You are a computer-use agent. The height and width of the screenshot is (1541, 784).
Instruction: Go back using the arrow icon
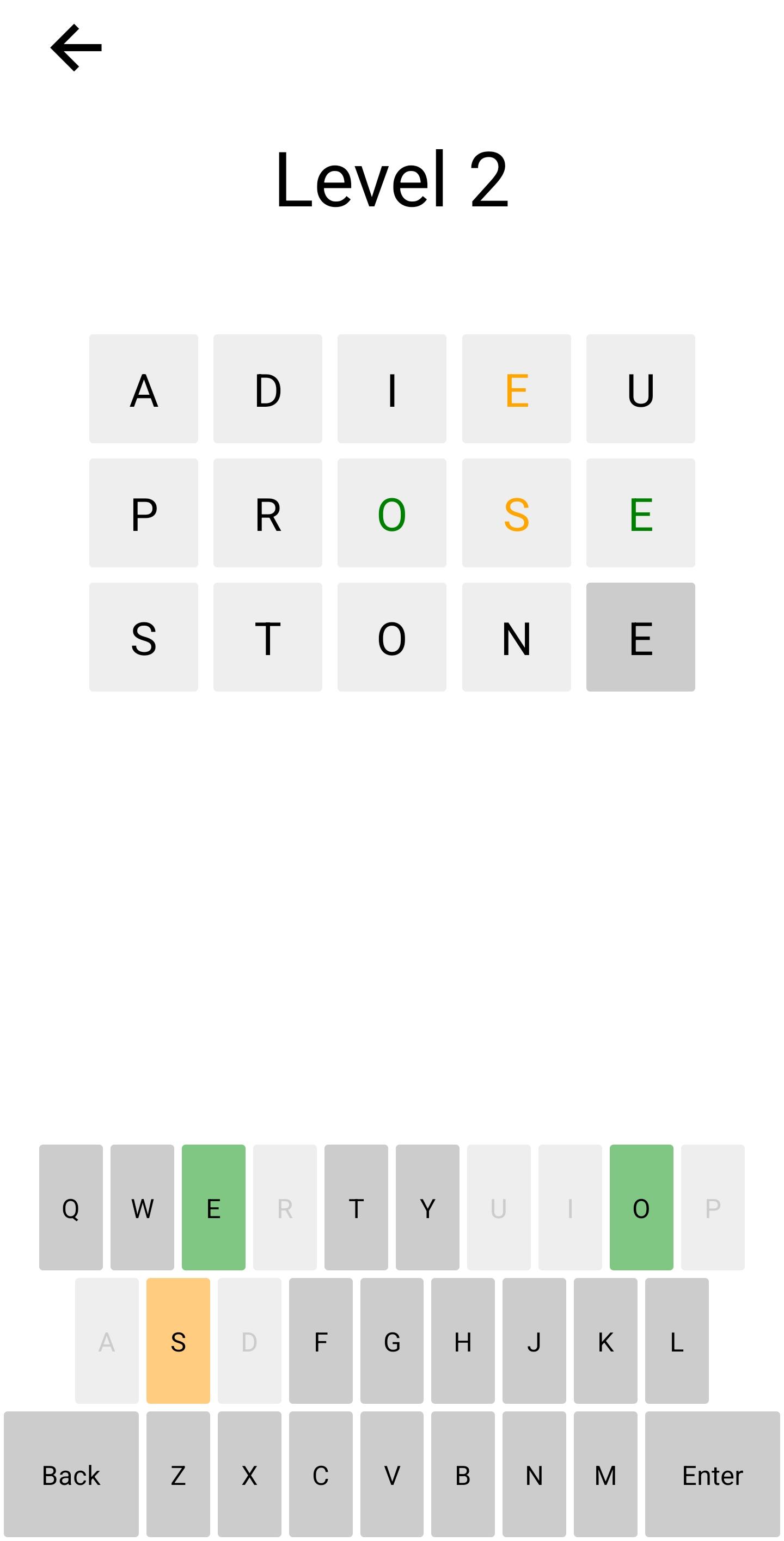[x=76, y=48]
